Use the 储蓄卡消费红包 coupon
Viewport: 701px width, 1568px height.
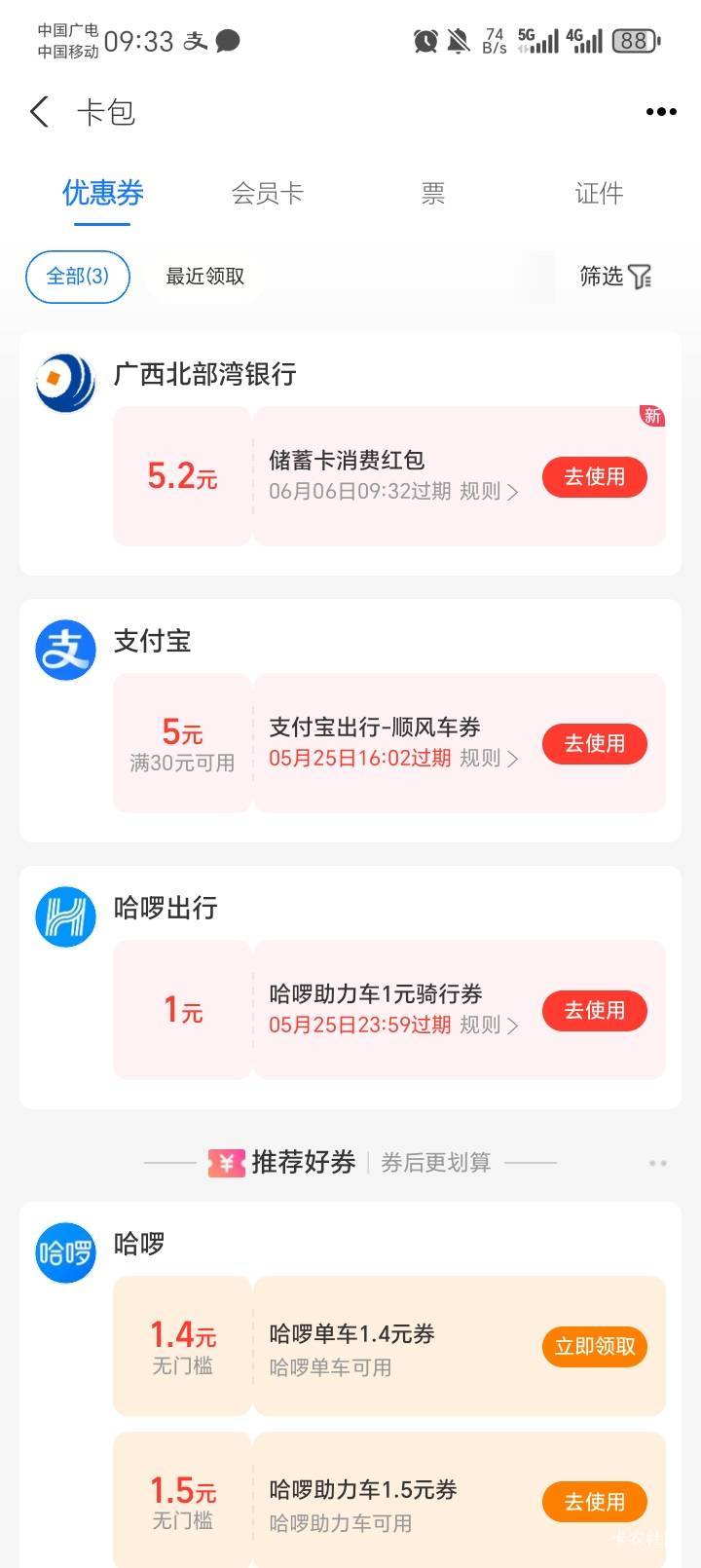click(594, 477)
